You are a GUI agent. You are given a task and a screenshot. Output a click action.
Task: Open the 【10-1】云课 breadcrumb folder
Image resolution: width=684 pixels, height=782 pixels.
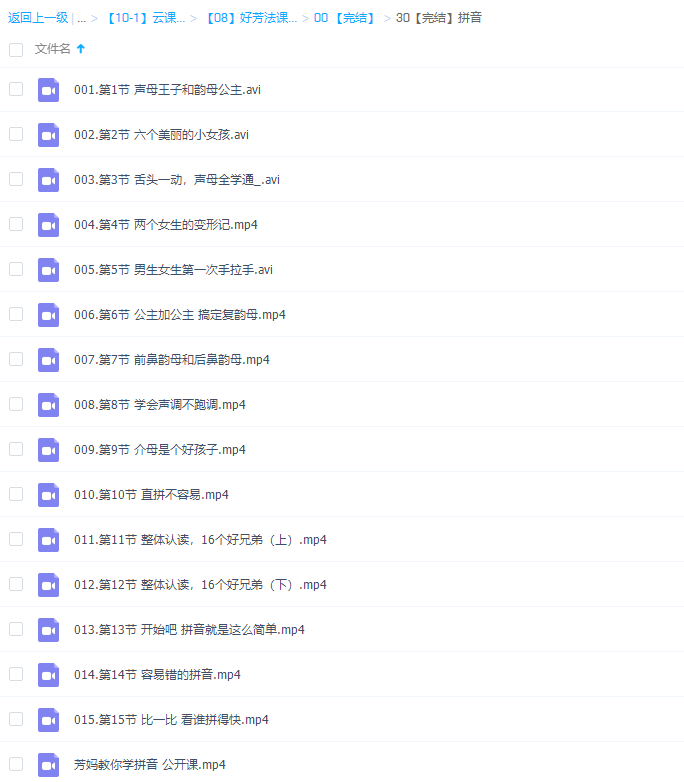pyautogui.click(x=144, y=18)
